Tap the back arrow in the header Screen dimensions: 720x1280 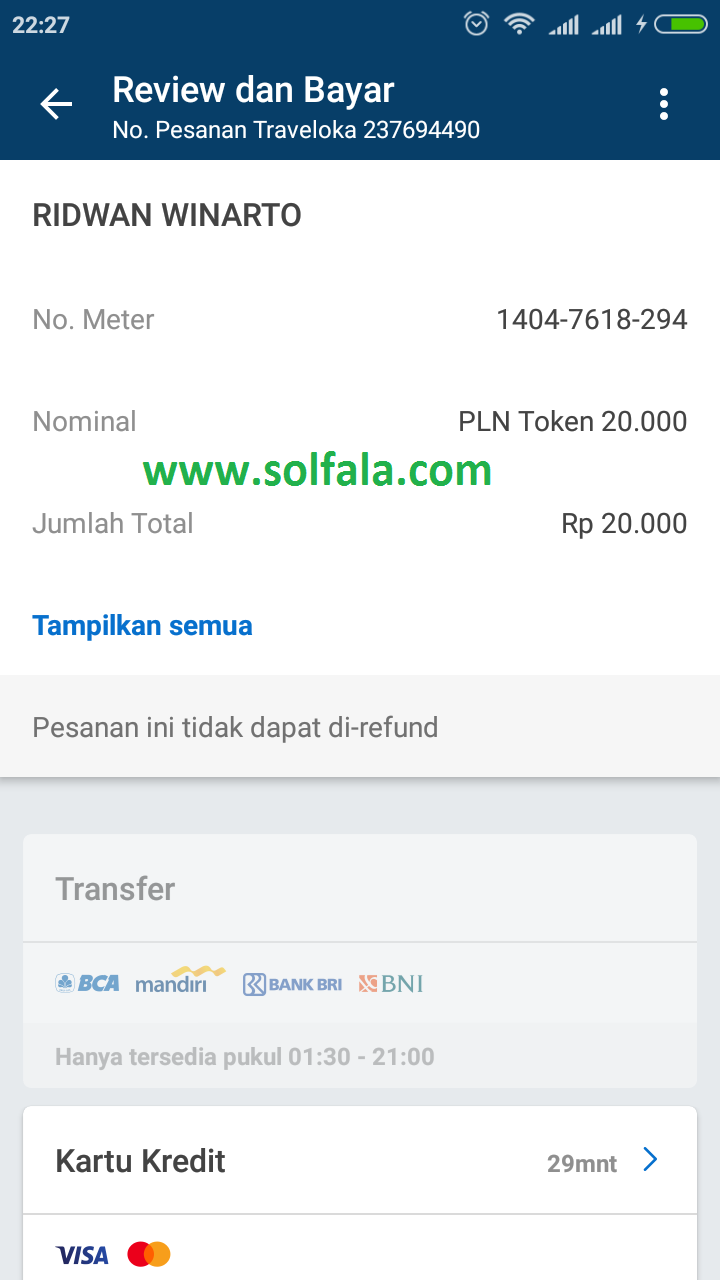pyautogui.click(x=56, y=103)
